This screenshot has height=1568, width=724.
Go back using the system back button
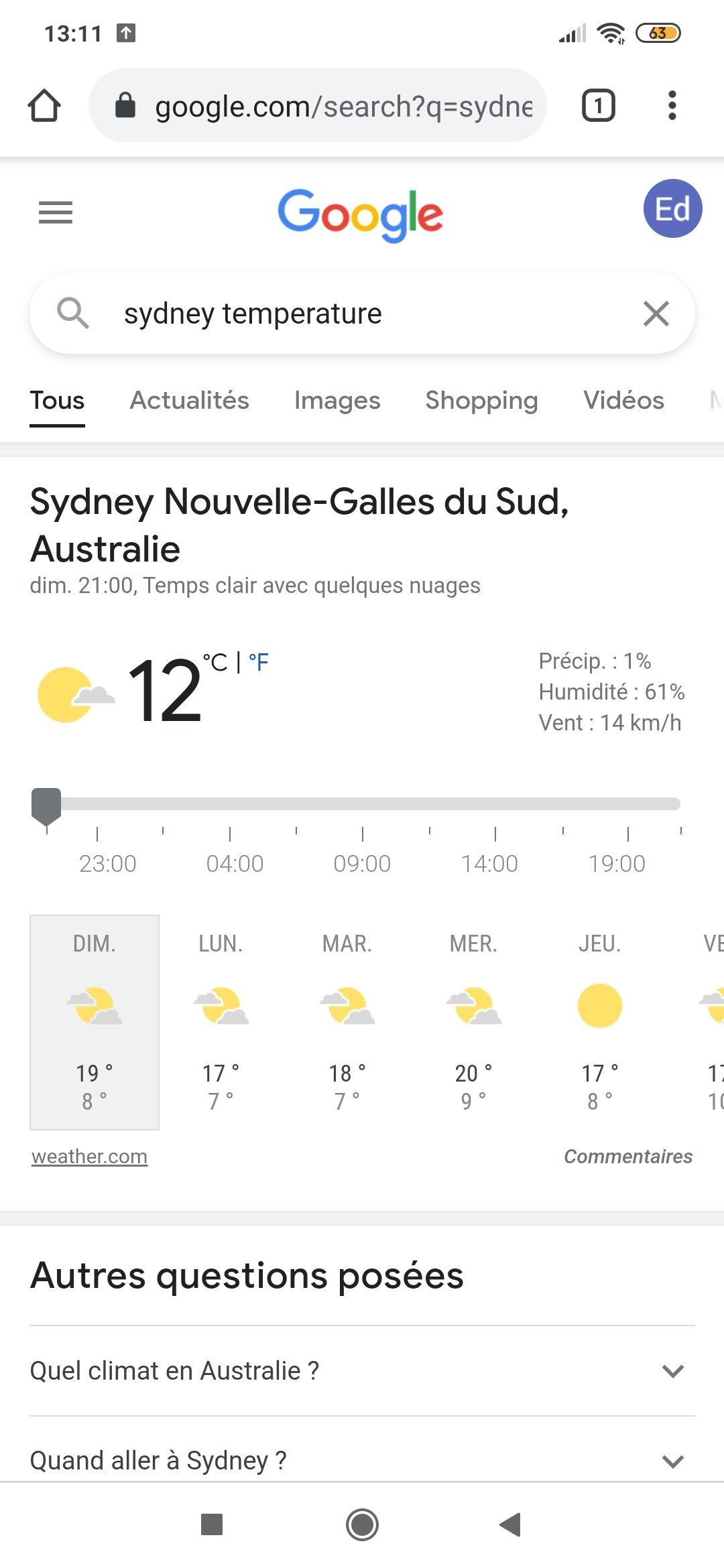(511, 1524)
